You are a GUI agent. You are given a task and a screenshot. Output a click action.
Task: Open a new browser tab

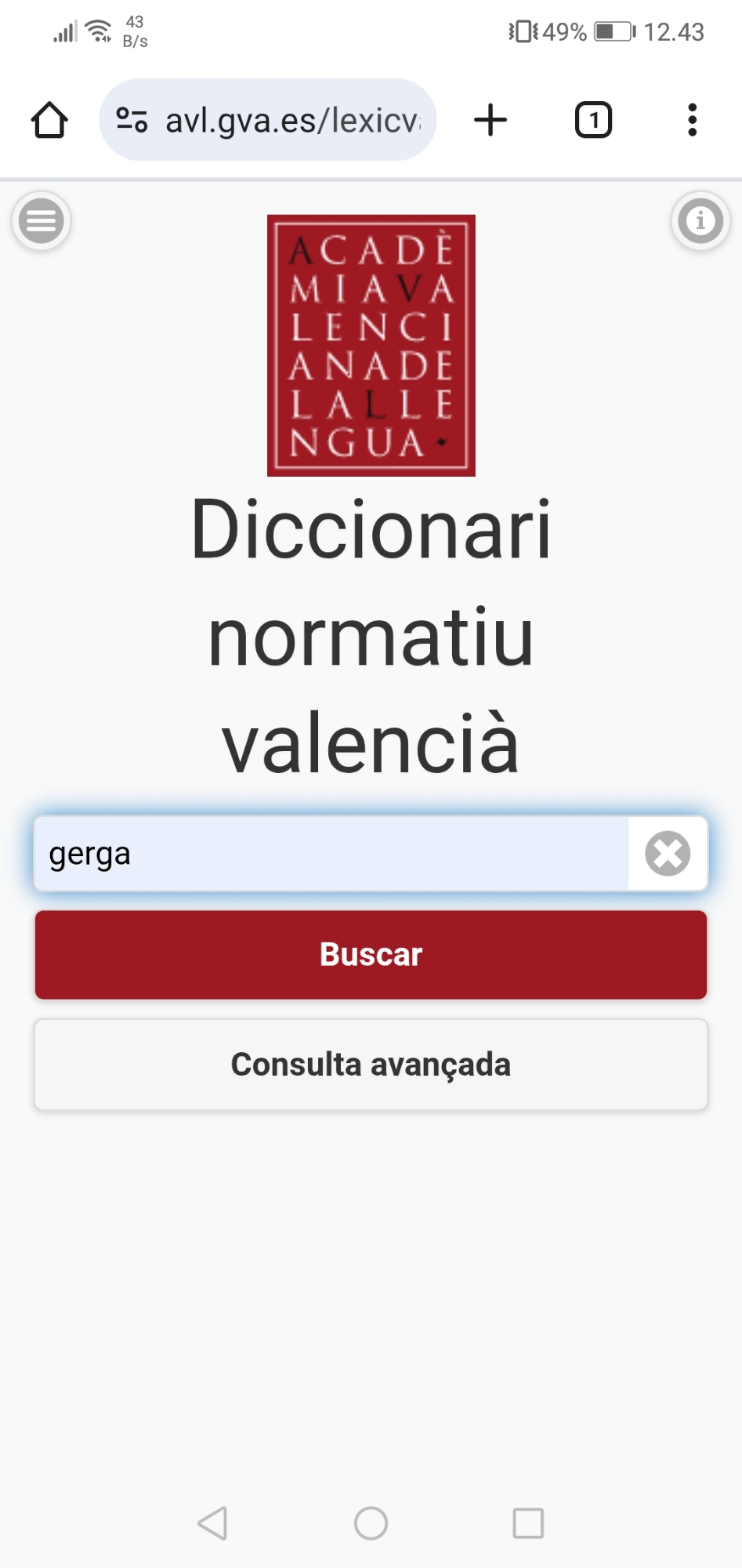pos(490,120)
